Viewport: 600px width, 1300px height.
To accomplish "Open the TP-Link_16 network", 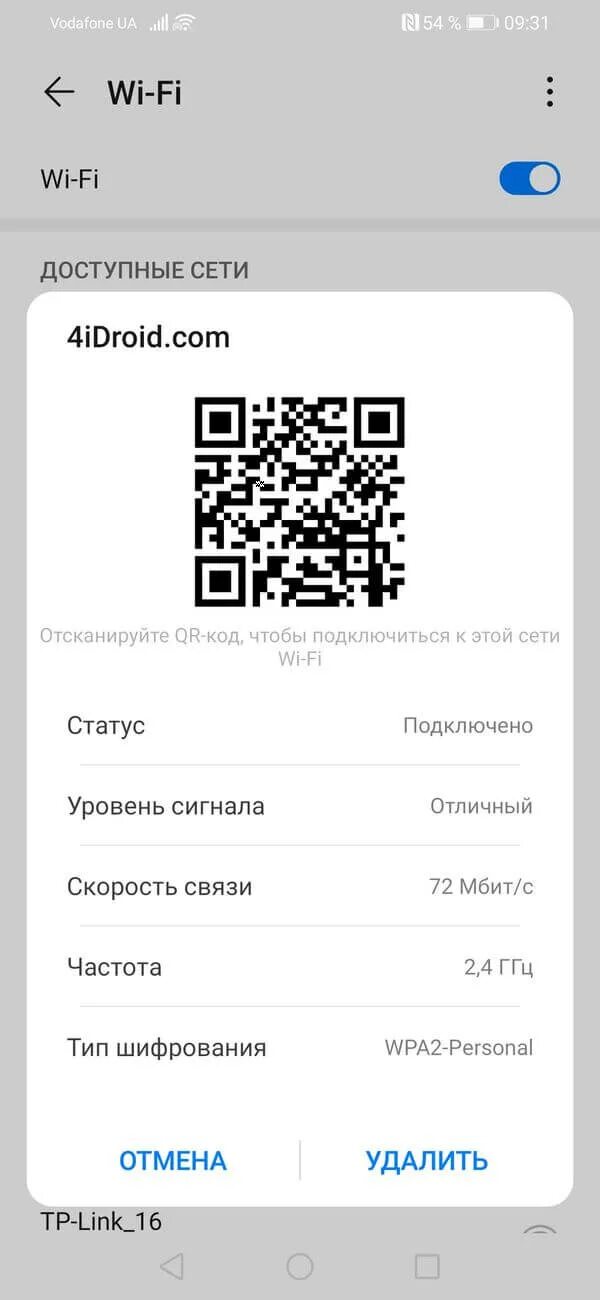I will click(x=101, y=1221).
